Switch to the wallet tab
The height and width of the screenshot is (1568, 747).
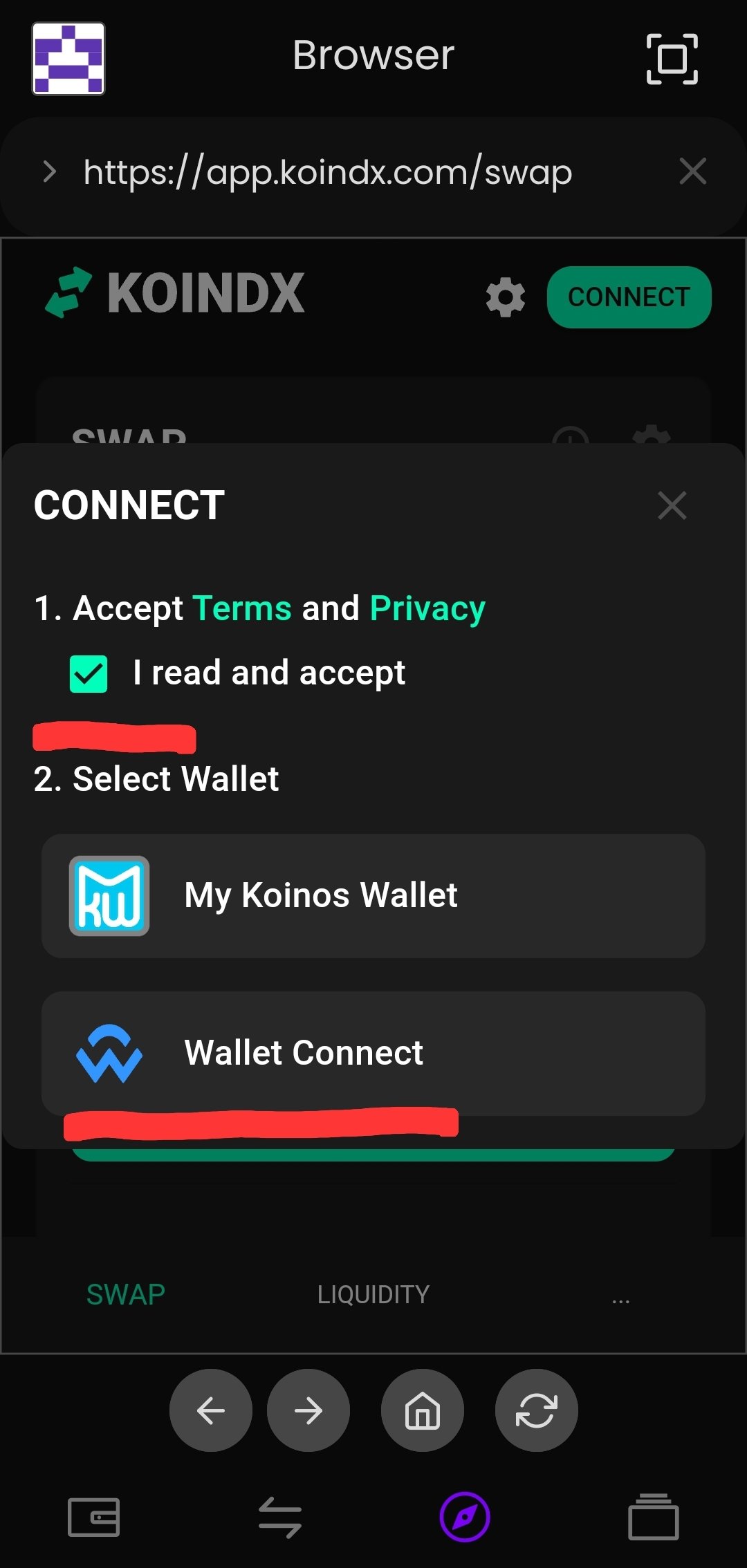pos(94,1518)
